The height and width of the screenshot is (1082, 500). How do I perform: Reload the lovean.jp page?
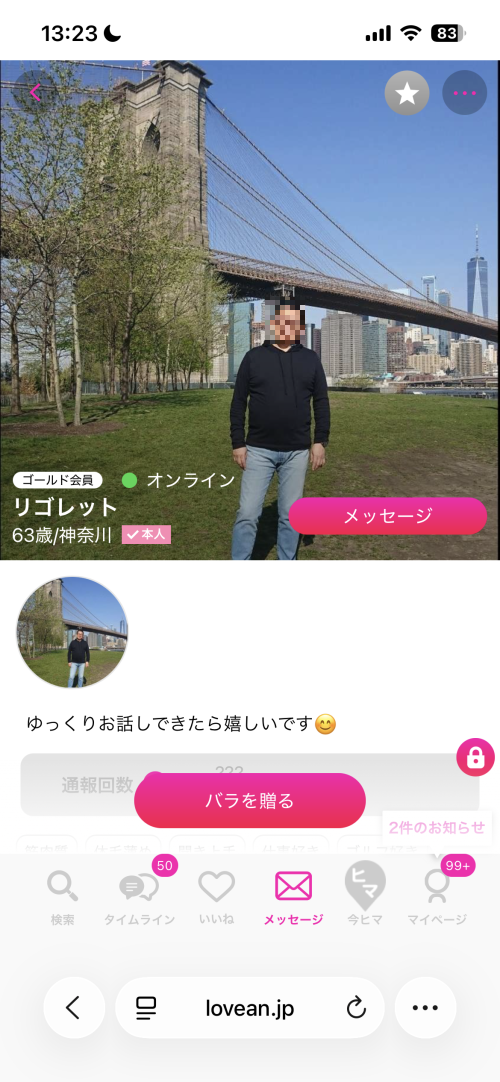click(356, 1009)
